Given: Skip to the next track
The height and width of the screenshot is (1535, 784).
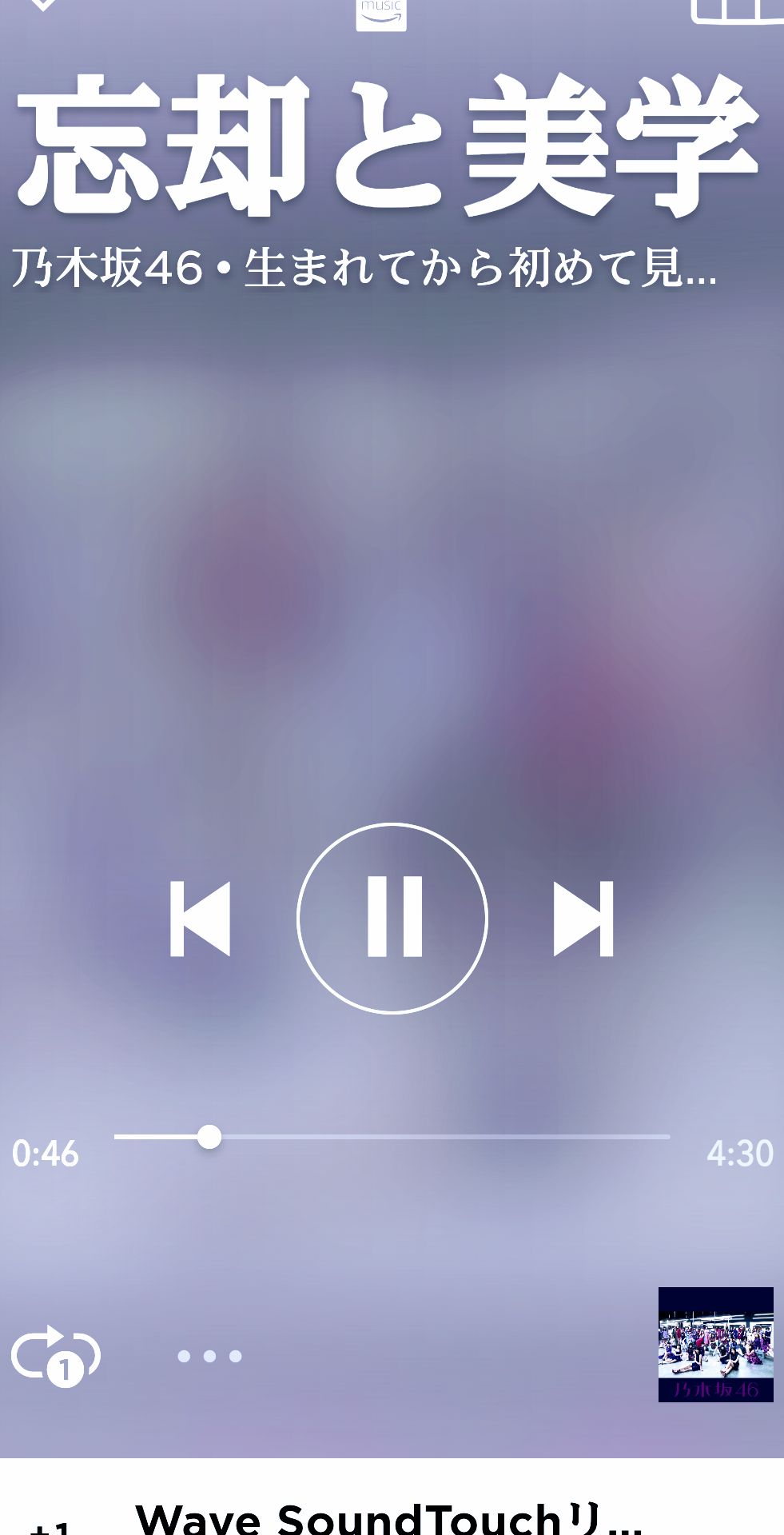Looking at the screenshot, I should coord(583,919).
